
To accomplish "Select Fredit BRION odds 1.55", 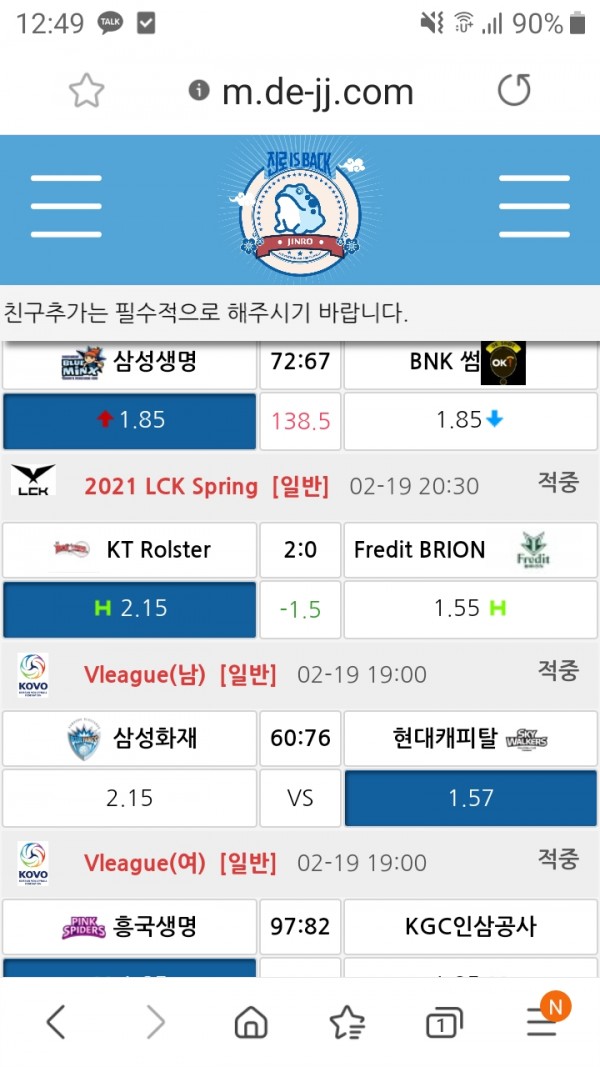I will point(470,608).
